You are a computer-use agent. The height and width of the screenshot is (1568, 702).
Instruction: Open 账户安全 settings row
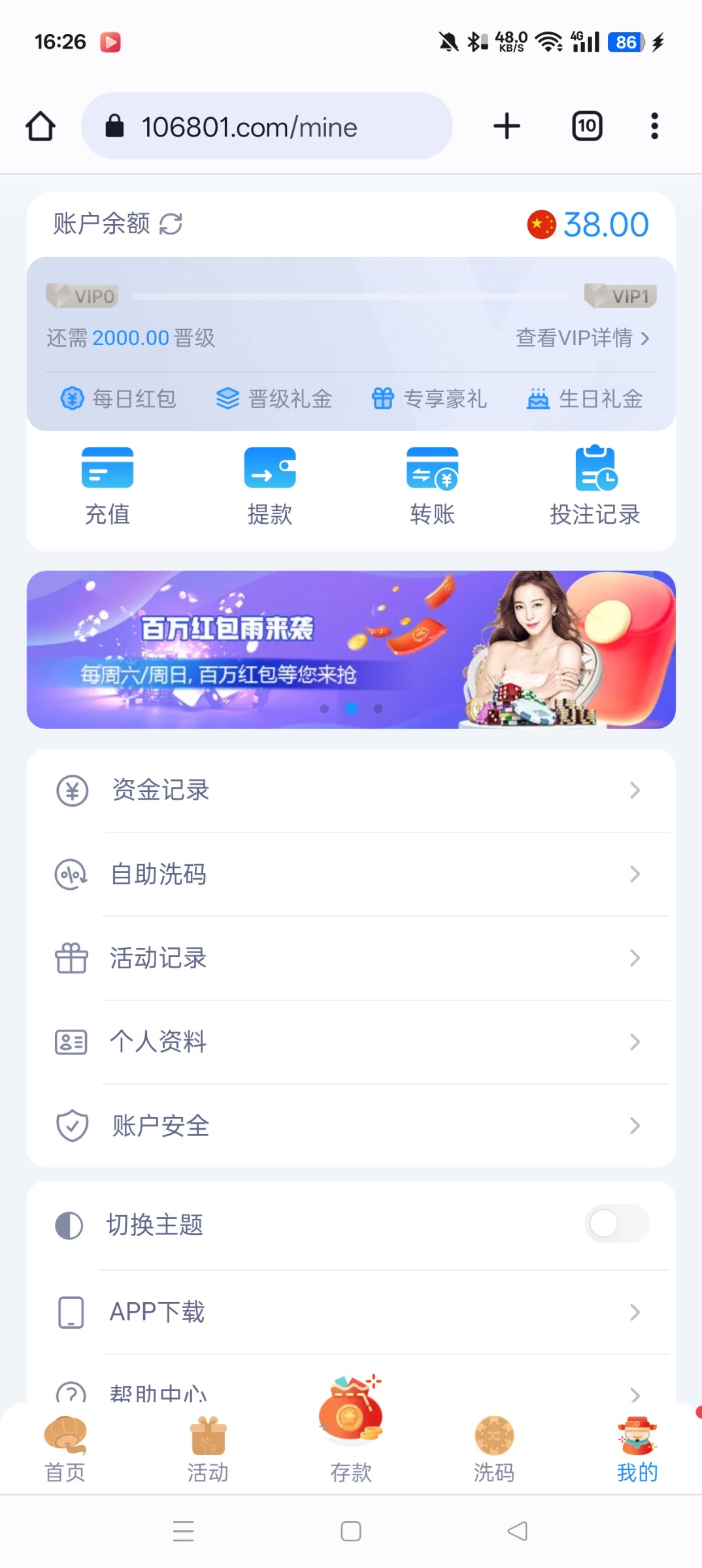click(x=351, y=1126)
